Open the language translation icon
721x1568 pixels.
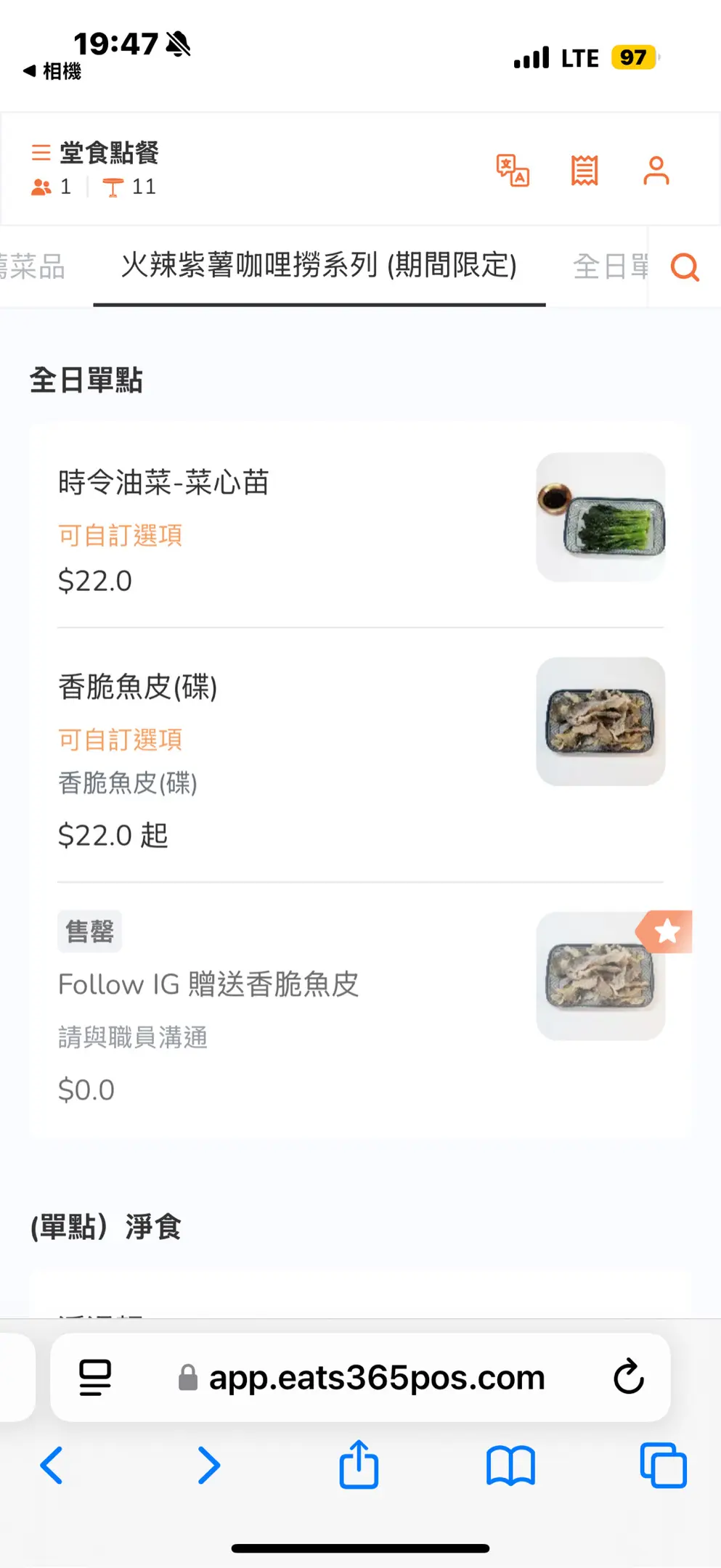pos(513,171)
